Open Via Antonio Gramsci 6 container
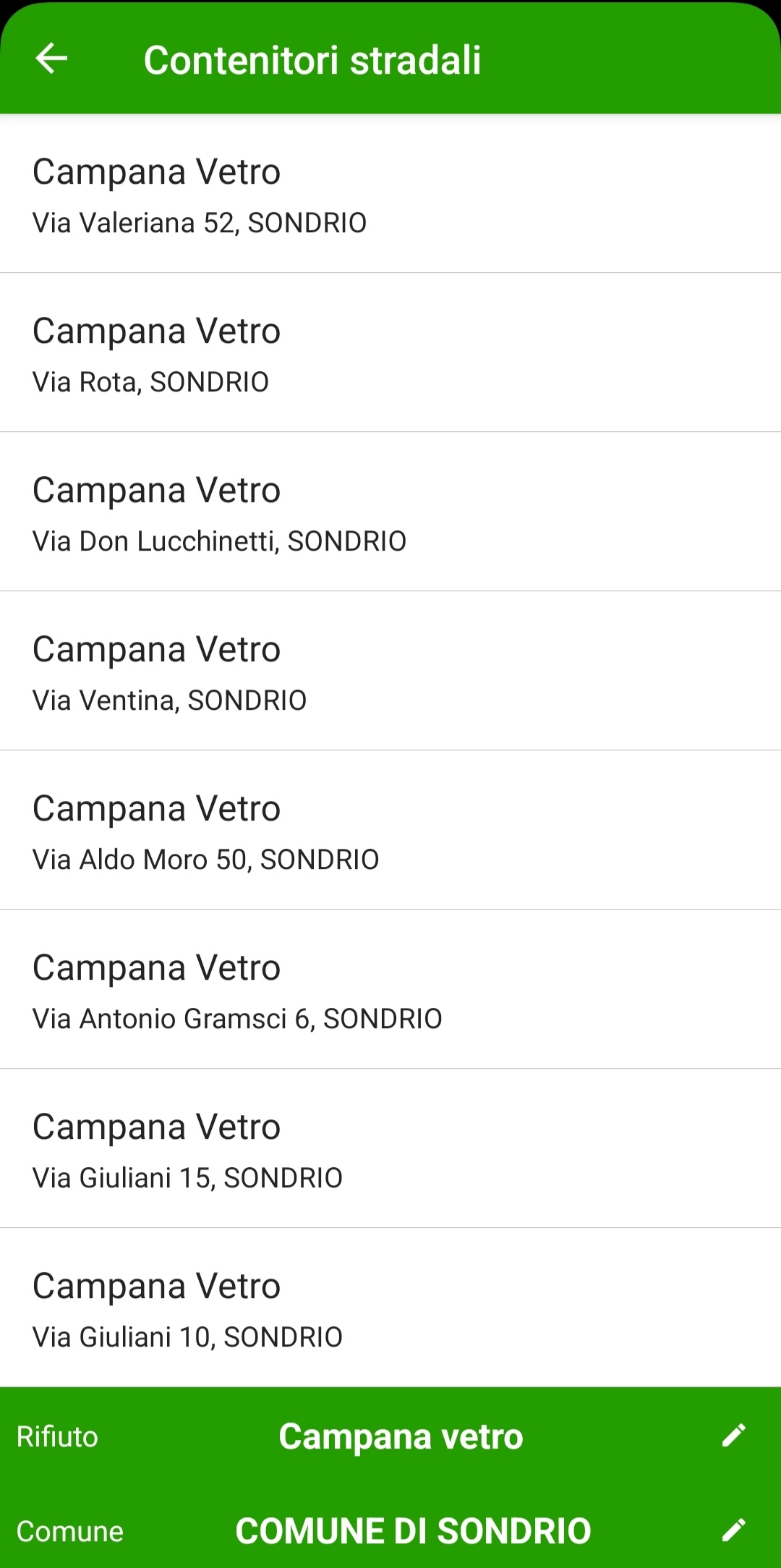The image size is (781, 1568). 390,989
